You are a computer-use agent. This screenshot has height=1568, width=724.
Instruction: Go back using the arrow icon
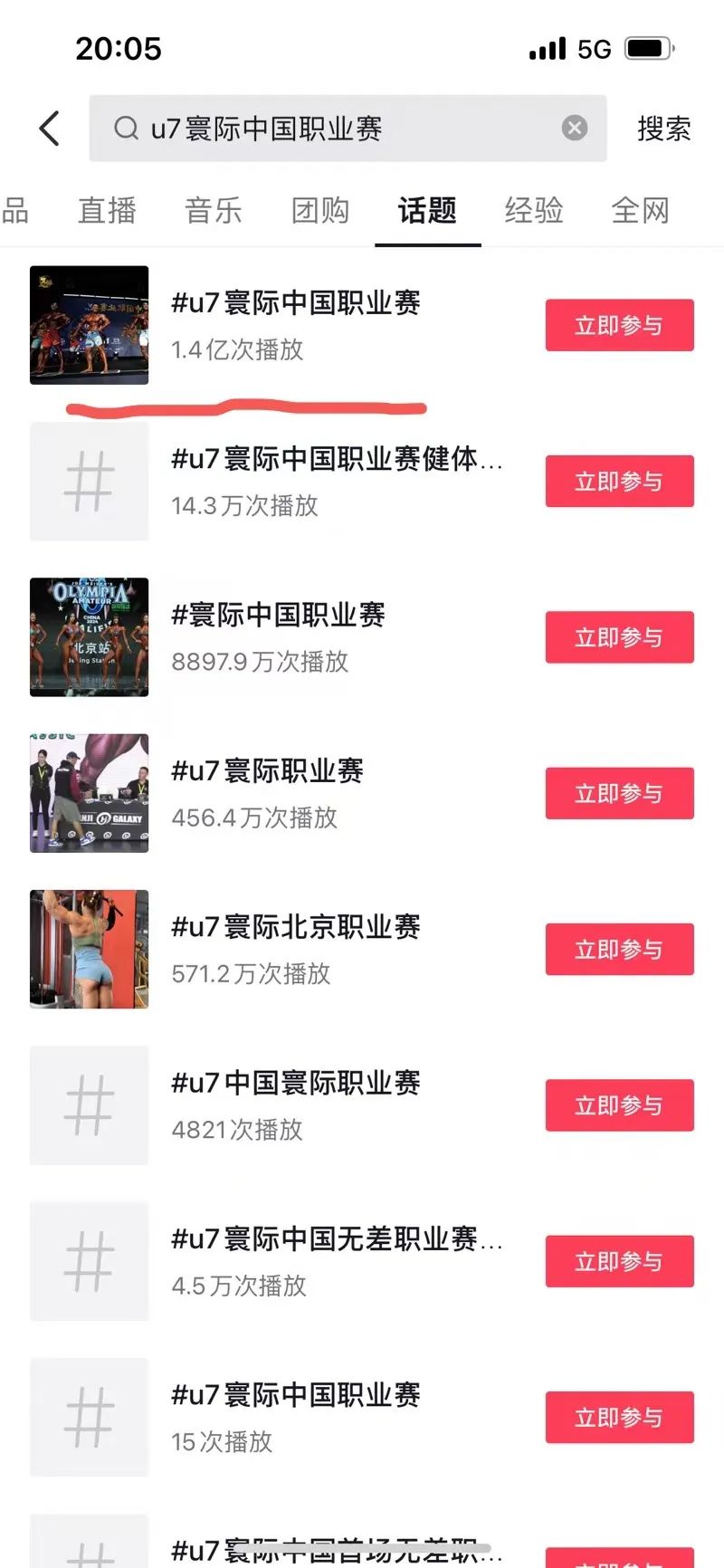(50, 129)
